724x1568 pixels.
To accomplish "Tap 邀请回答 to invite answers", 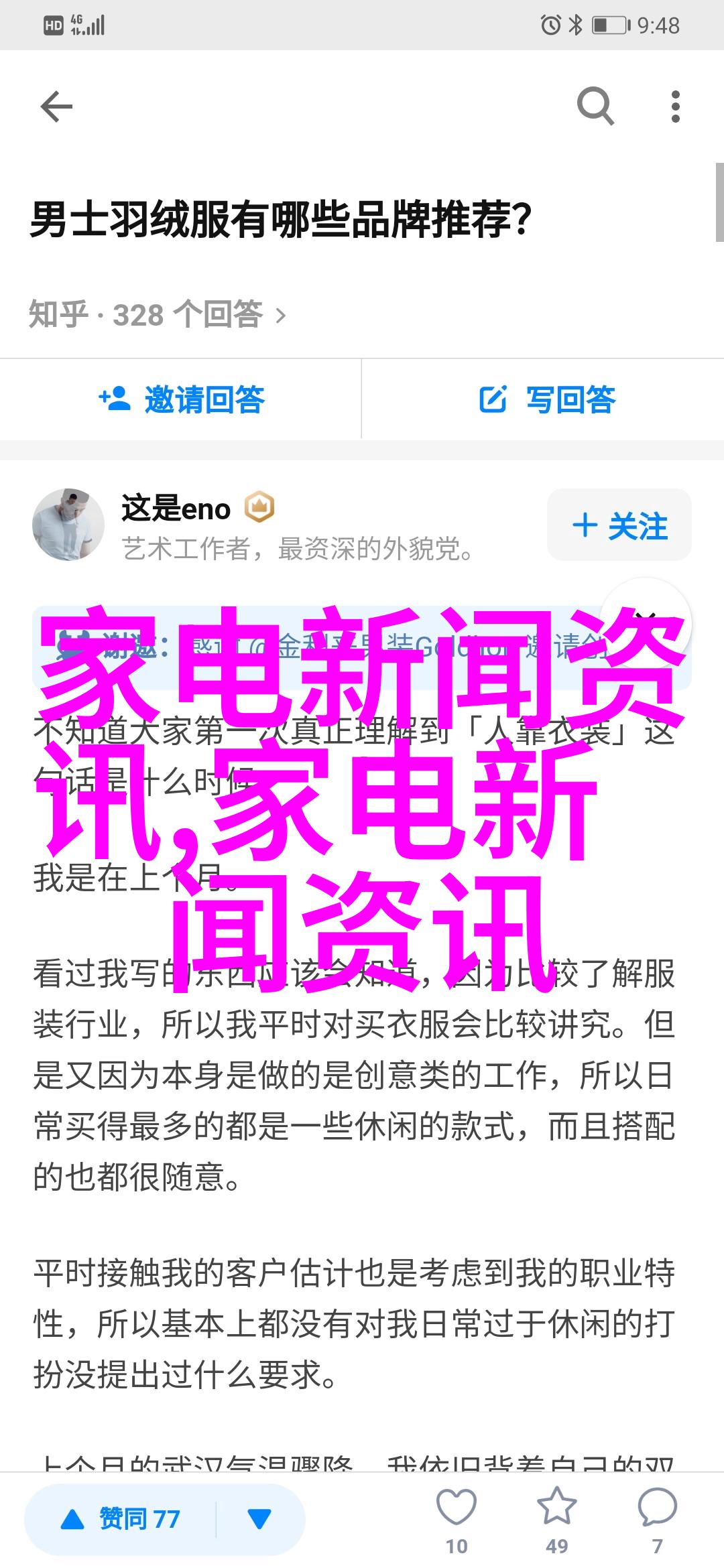I will pos(181,399).
